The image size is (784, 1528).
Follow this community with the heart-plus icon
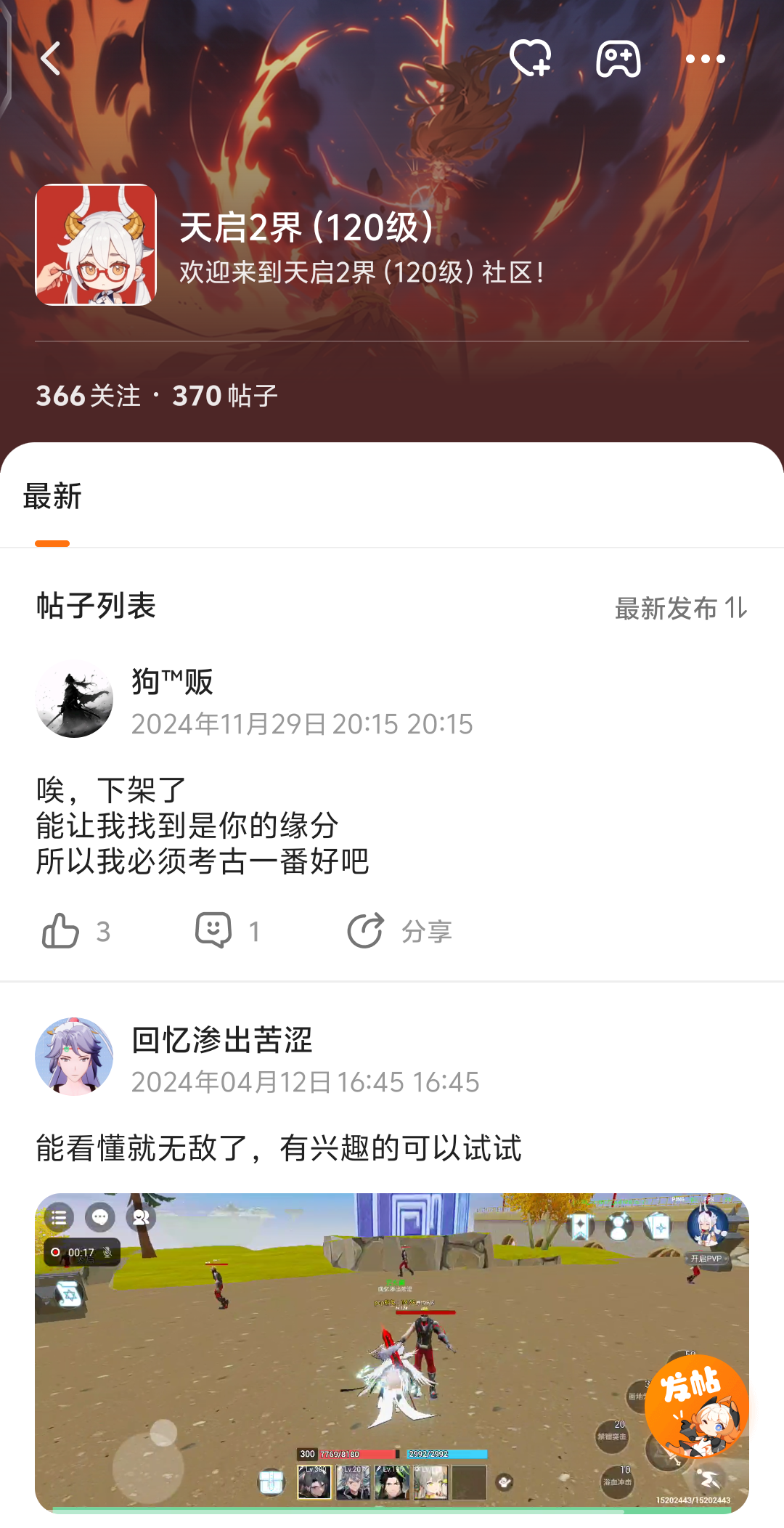[530, 58]
